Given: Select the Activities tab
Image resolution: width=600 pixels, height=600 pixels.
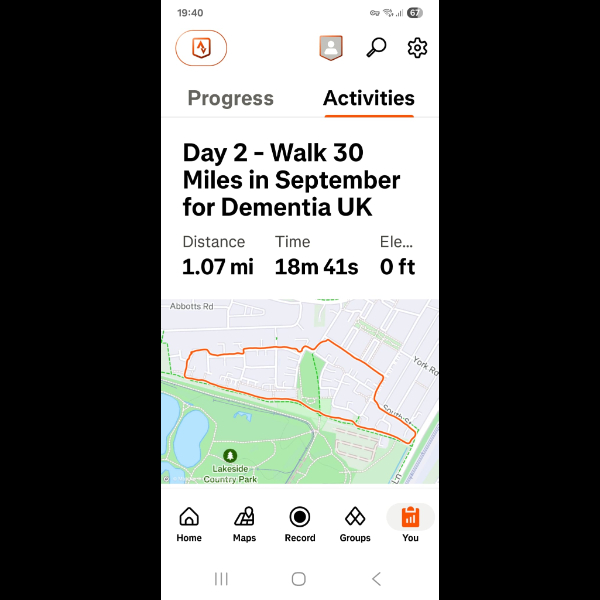Looking at the screenshot, I should pyautogui.click(x=368, y=98).
